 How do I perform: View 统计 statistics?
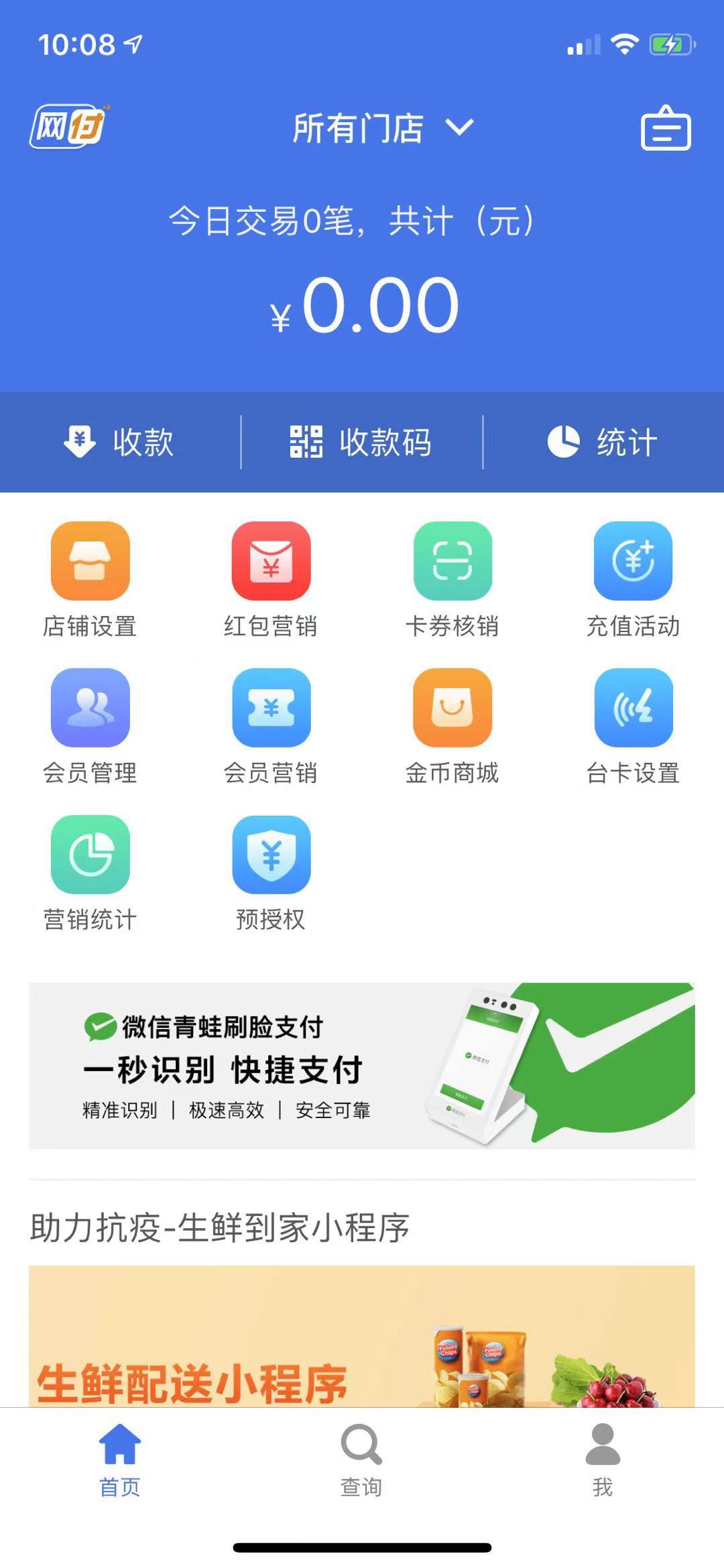(x=603, y=442)
